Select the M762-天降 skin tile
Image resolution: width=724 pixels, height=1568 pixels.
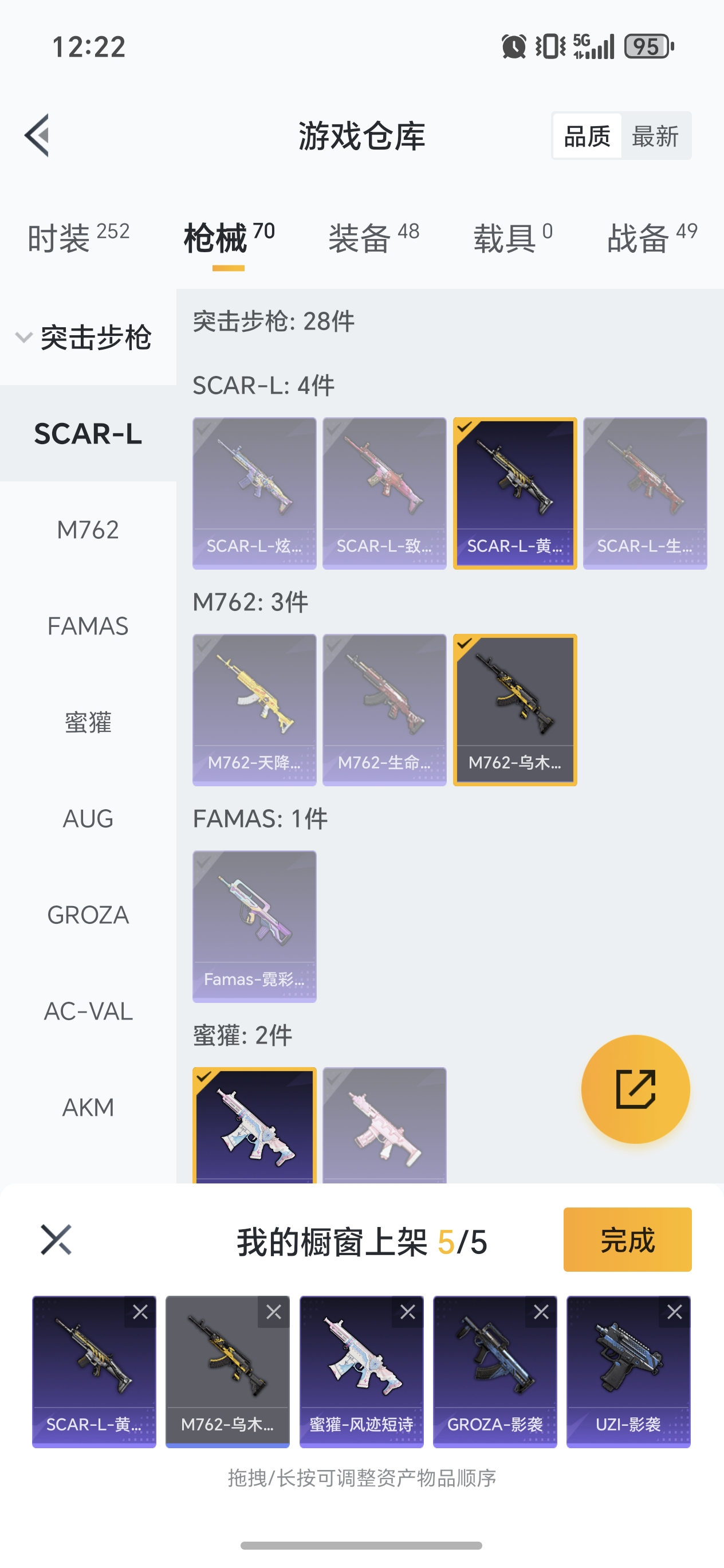pyautogui.click(x=254, y=709)
